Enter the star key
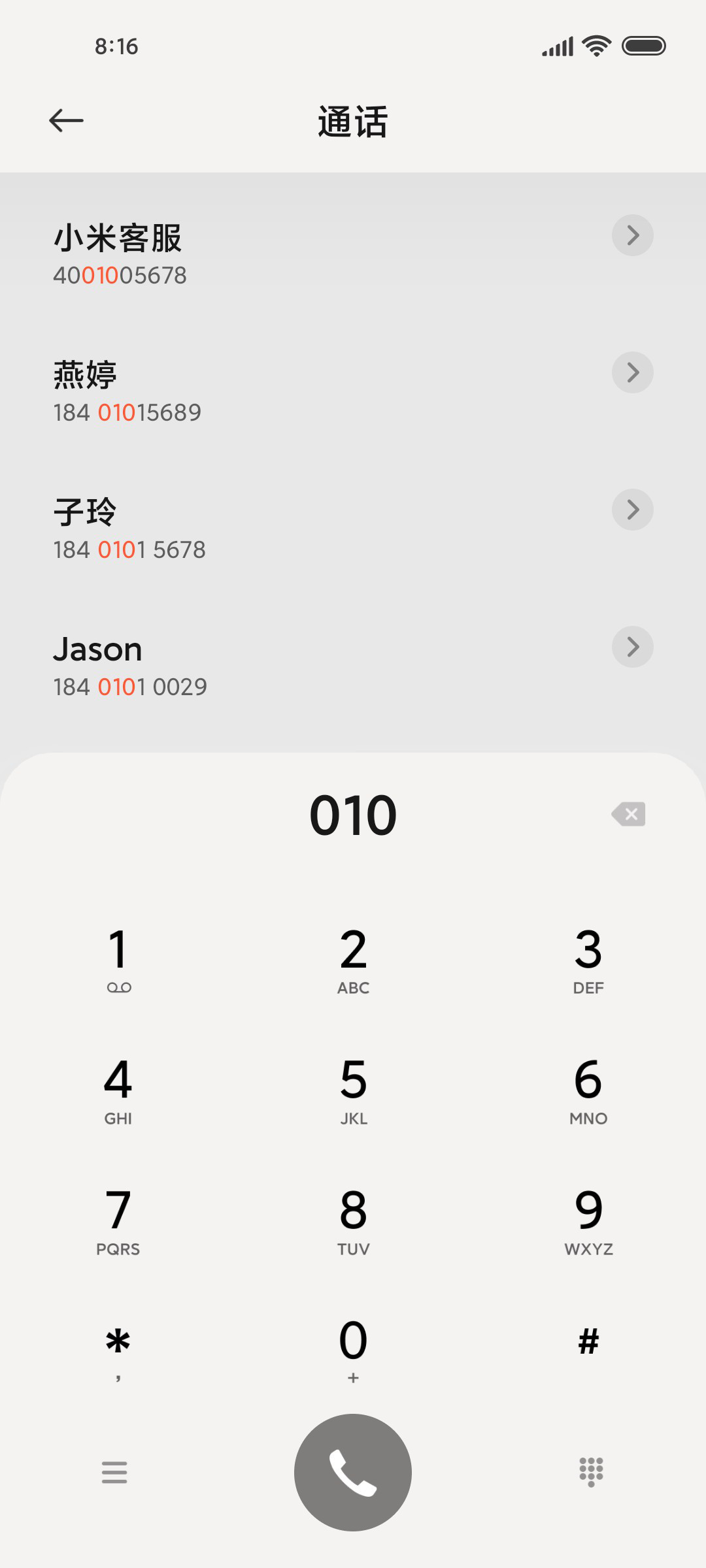Viewport: 706px width, 1568px height. click(118, 1349)
